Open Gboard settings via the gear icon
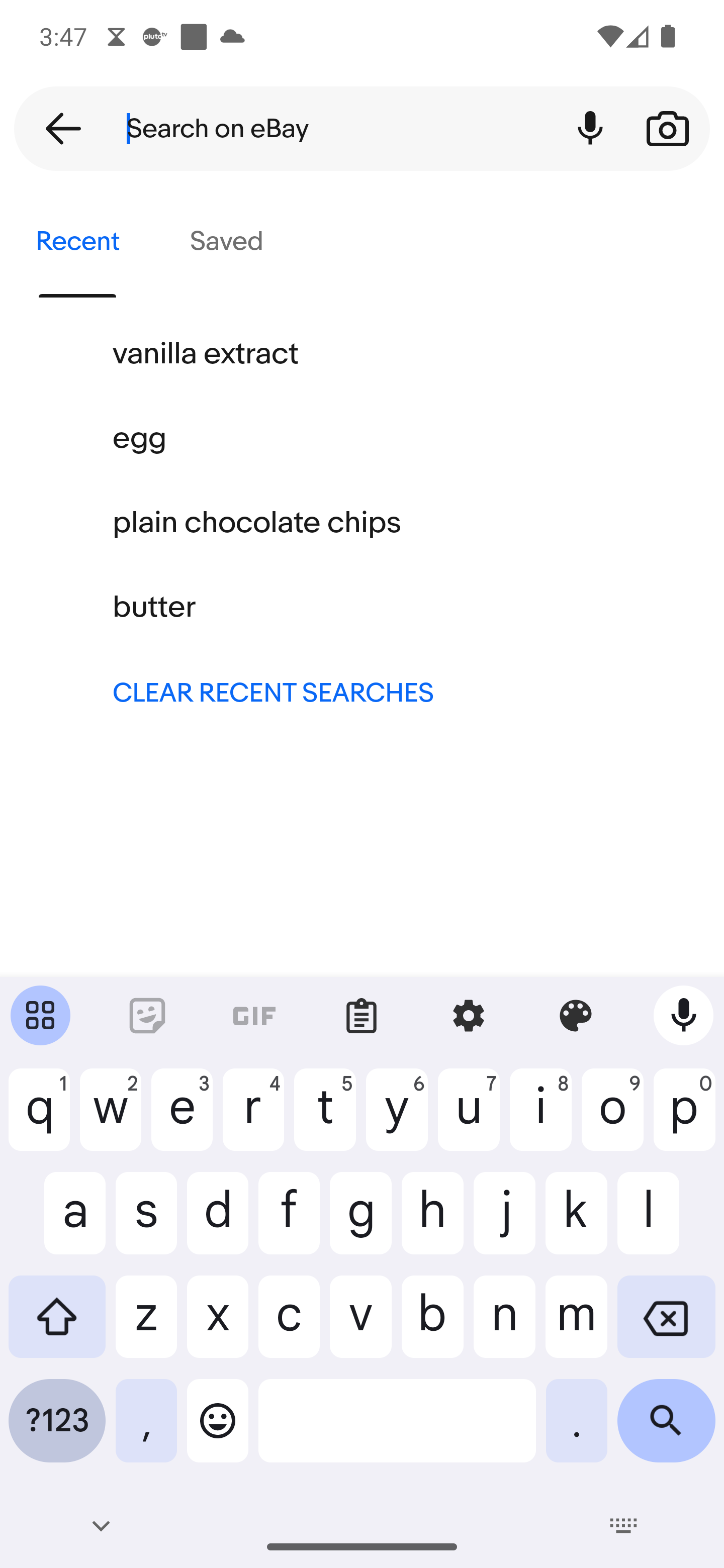724x1568 pixels. pos(468,1015)
